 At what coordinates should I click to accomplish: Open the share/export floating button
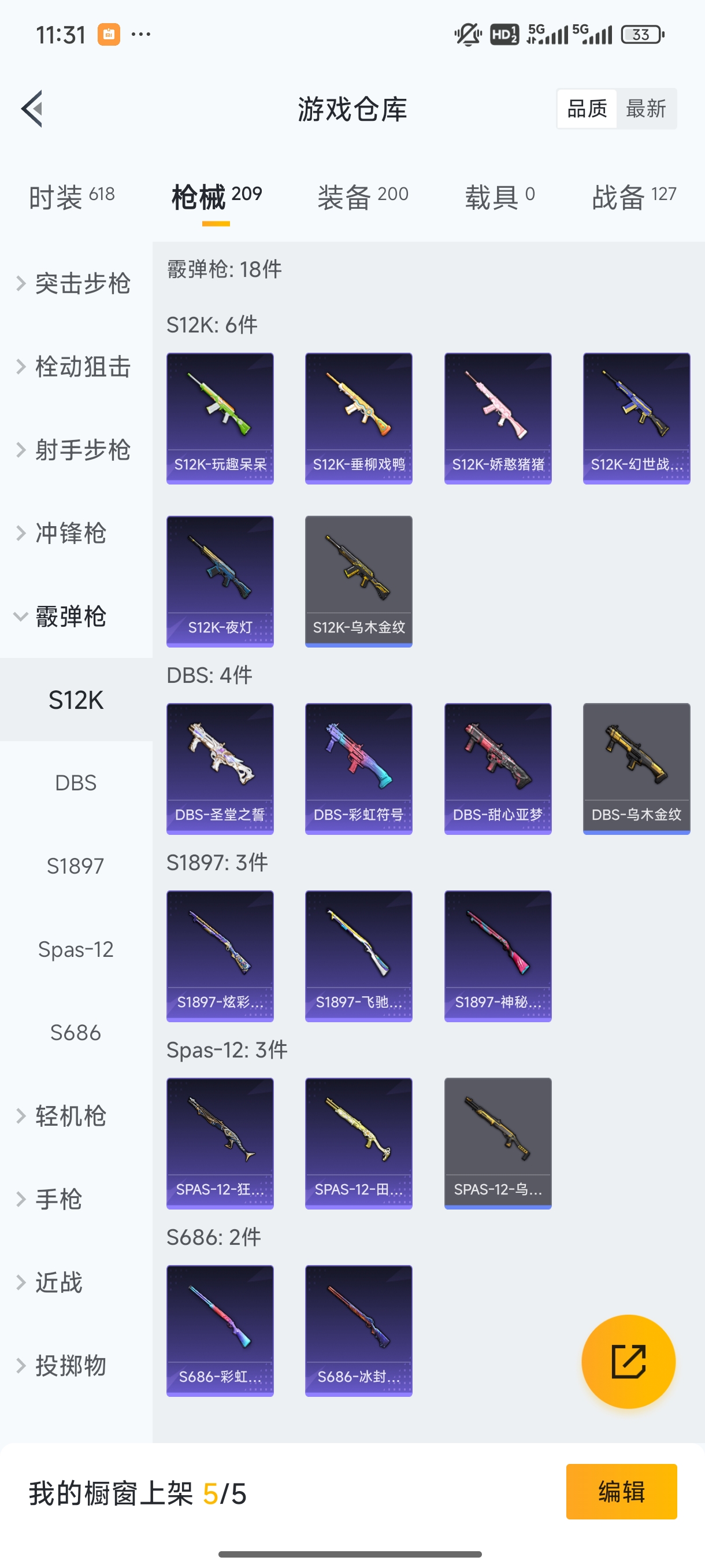click(x=626, y=1362)
